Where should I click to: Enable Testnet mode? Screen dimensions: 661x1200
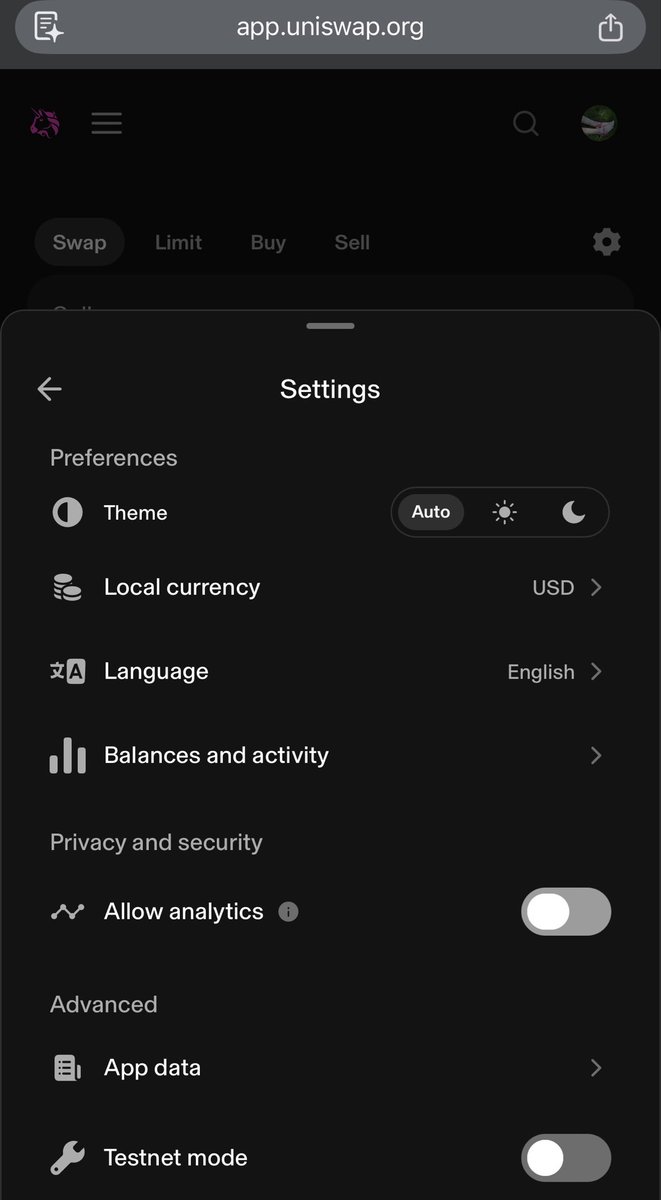coord(565,1158)
